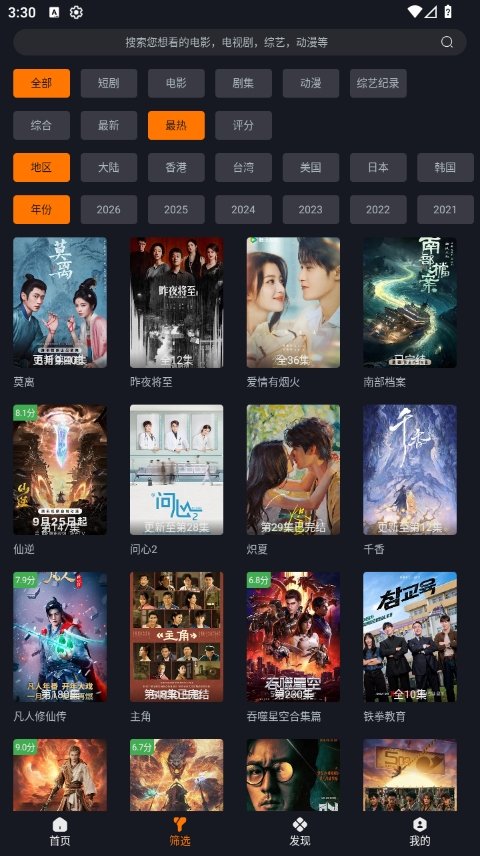This screenshot has height=856, width=480.
Task: Pick the year 2025 chip
Action: point(176,209)
